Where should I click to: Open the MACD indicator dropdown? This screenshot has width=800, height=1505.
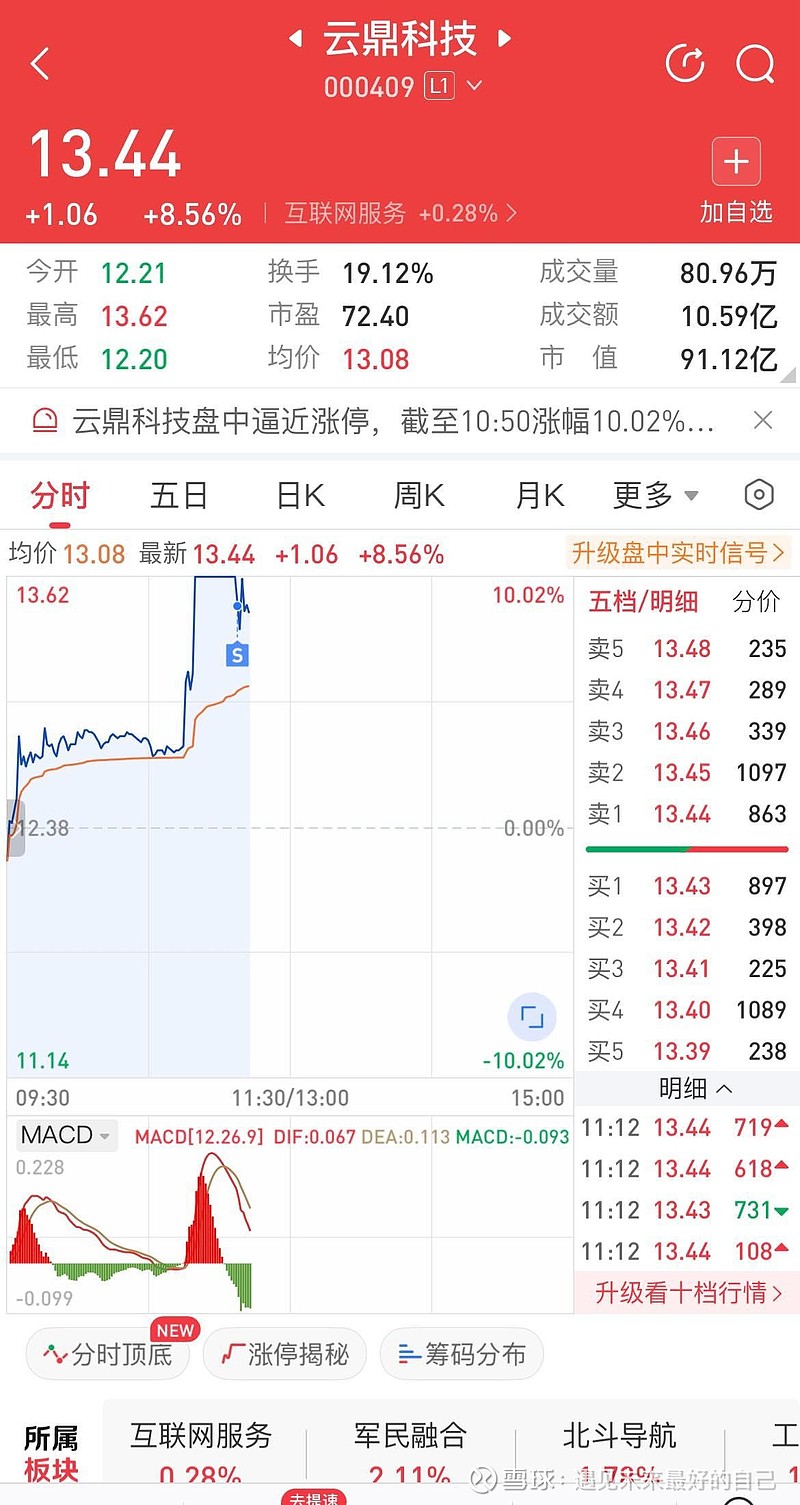pos(64,1135)
